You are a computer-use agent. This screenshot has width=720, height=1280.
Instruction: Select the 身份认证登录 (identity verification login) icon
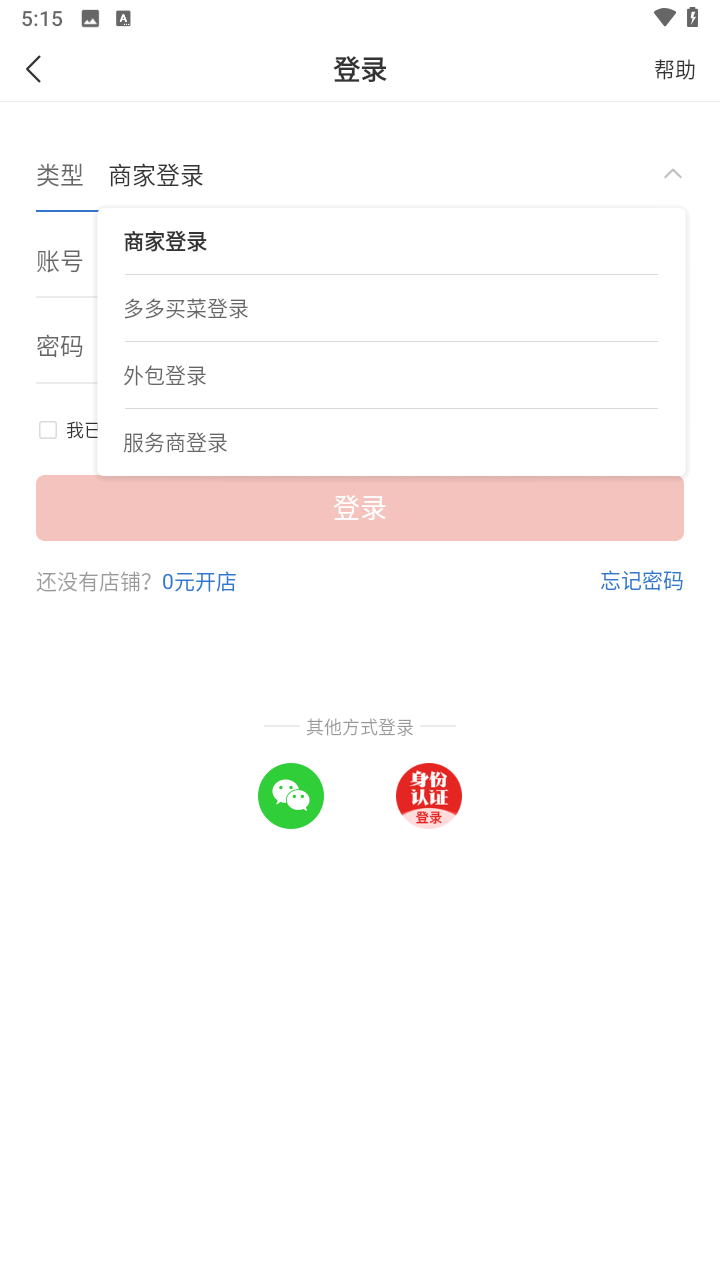pos(428,796)
